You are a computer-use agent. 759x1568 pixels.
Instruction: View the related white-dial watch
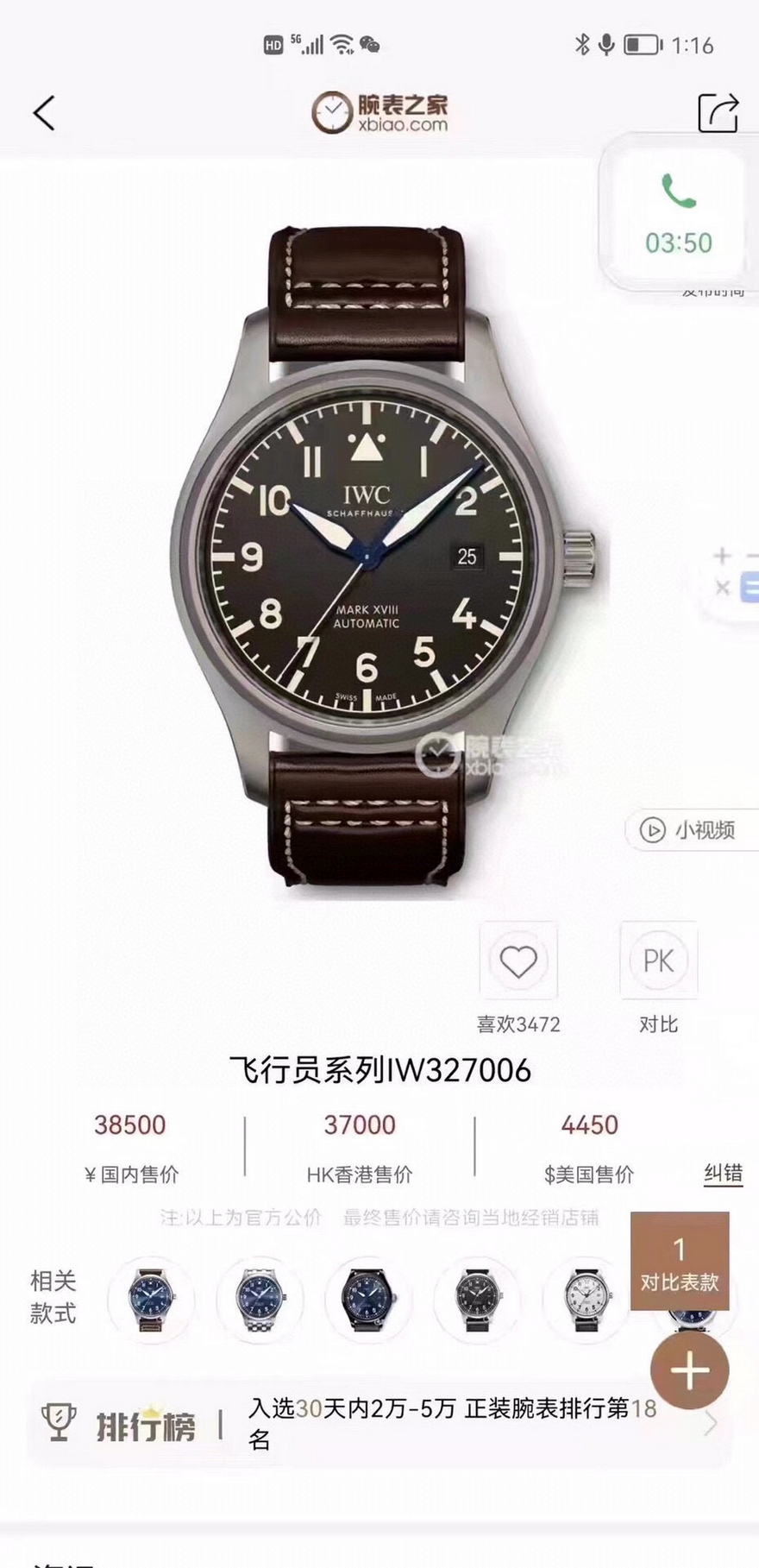[x=586, y=1298]
